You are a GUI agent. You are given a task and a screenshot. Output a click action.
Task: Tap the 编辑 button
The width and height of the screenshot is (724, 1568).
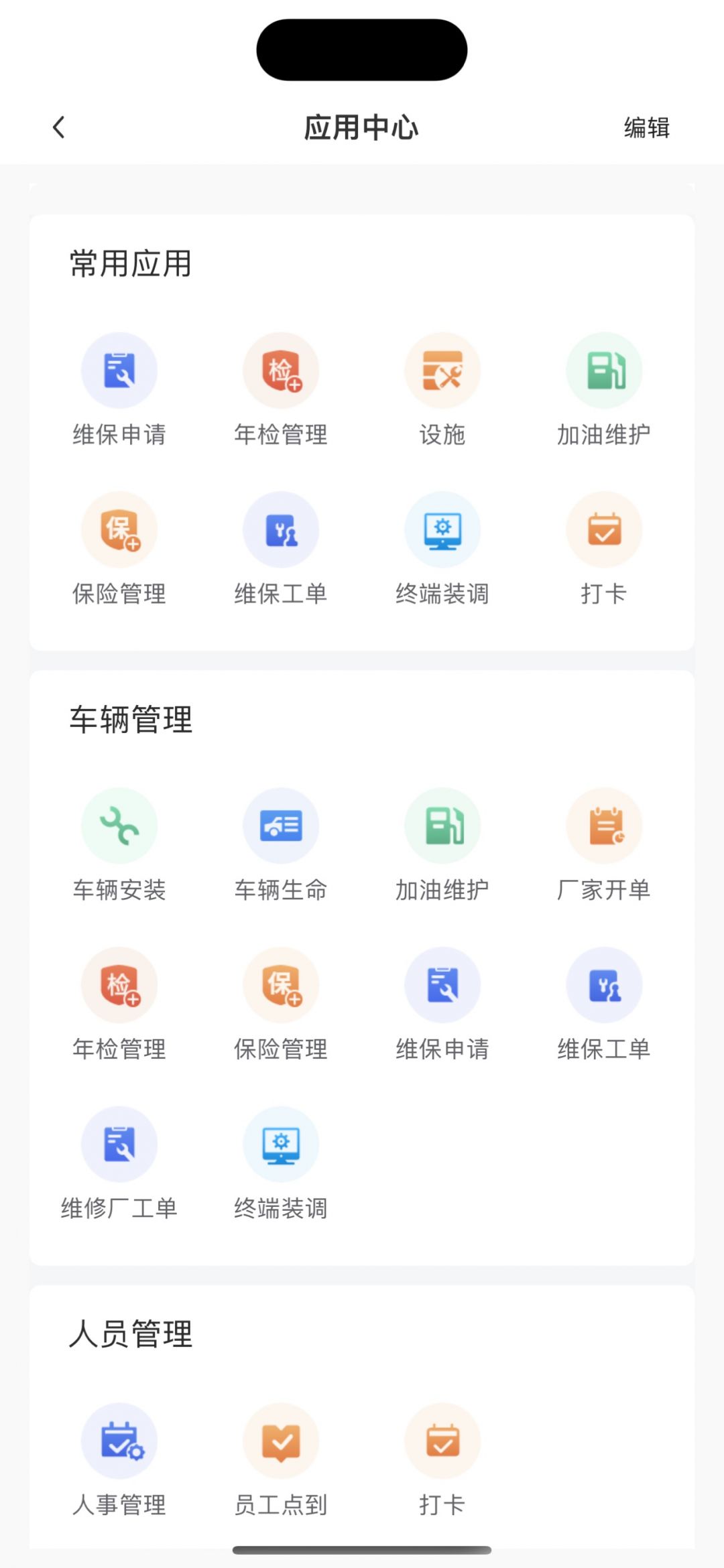point(646,127)
